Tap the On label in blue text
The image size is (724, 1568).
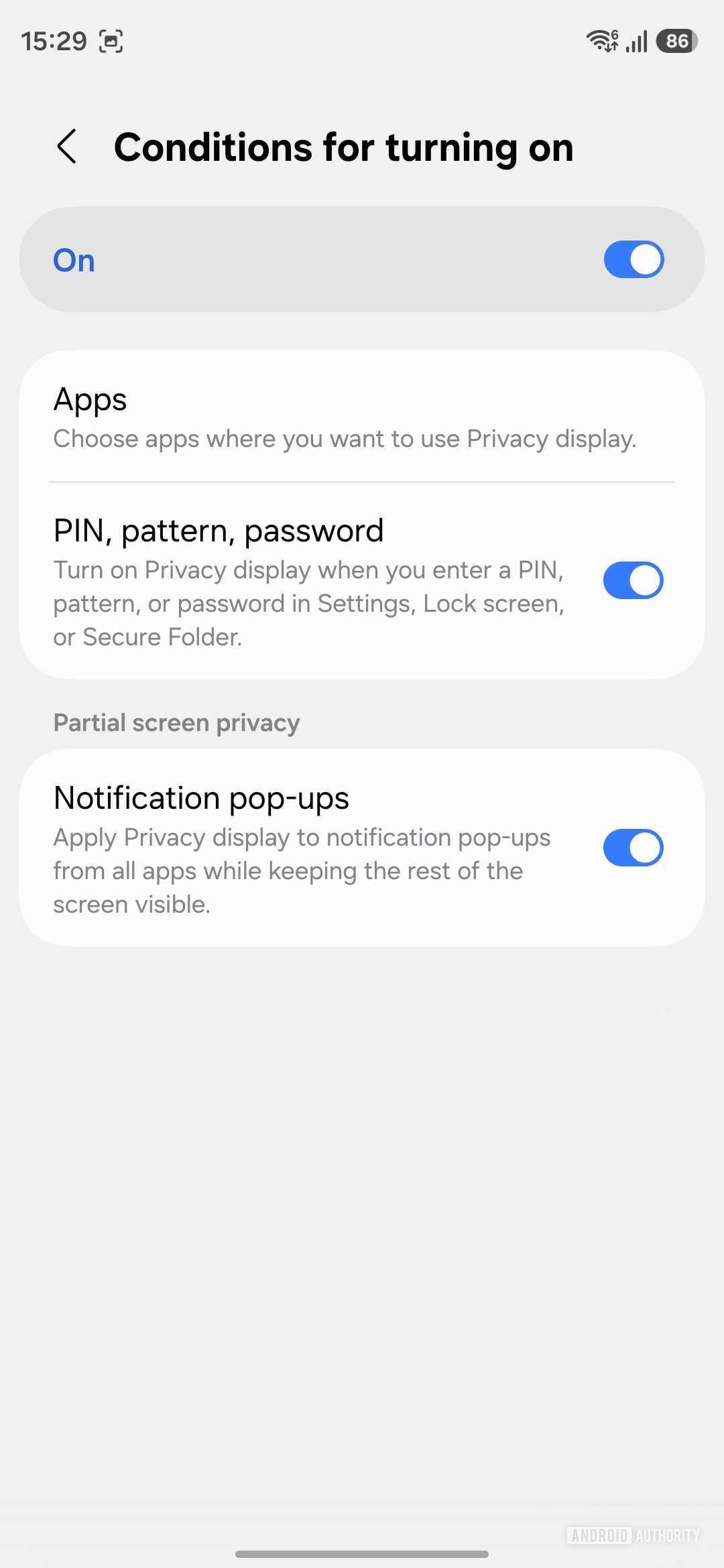[x=73, y=260]
